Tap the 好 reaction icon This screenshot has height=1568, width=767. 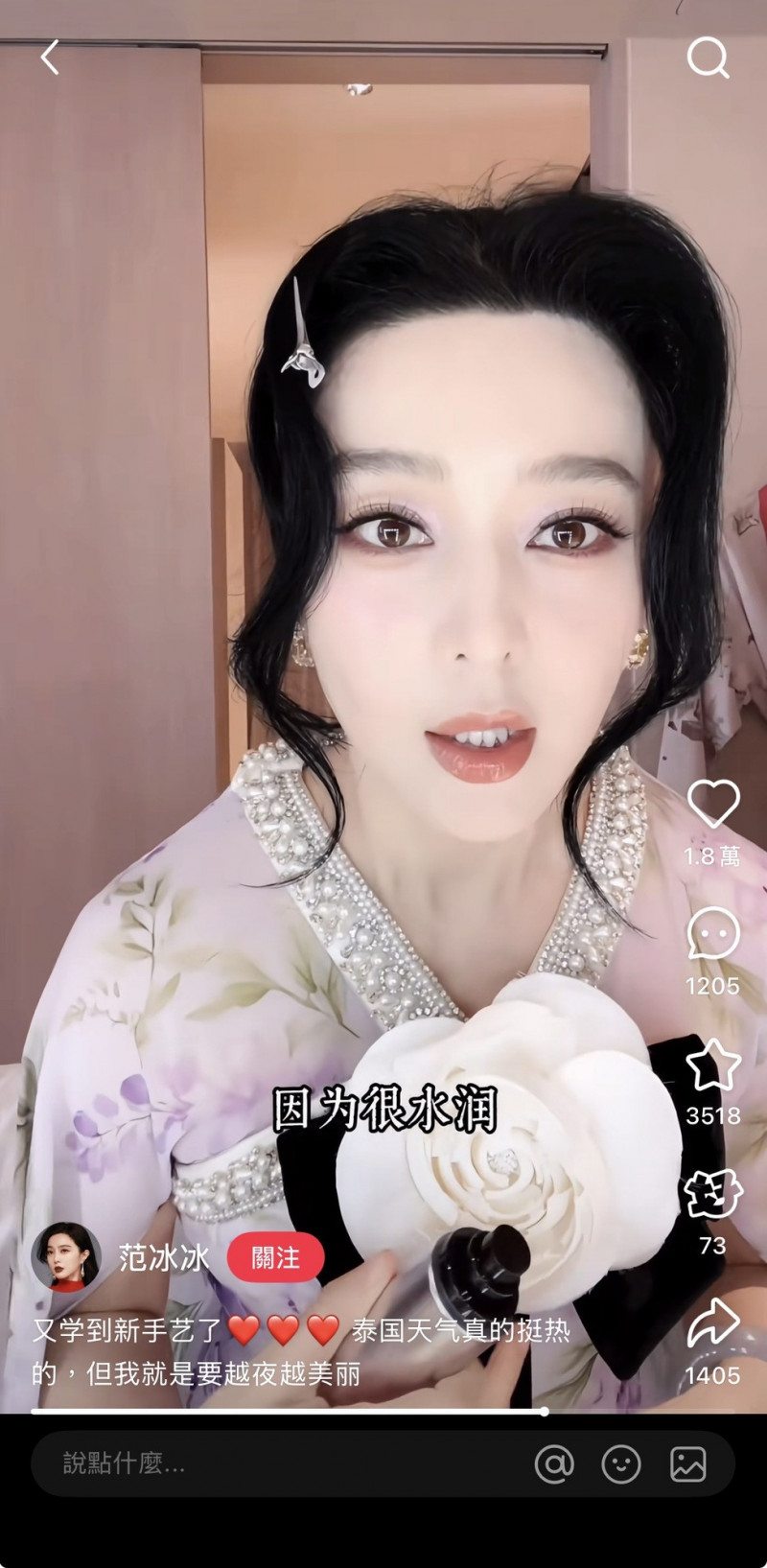713,1194
